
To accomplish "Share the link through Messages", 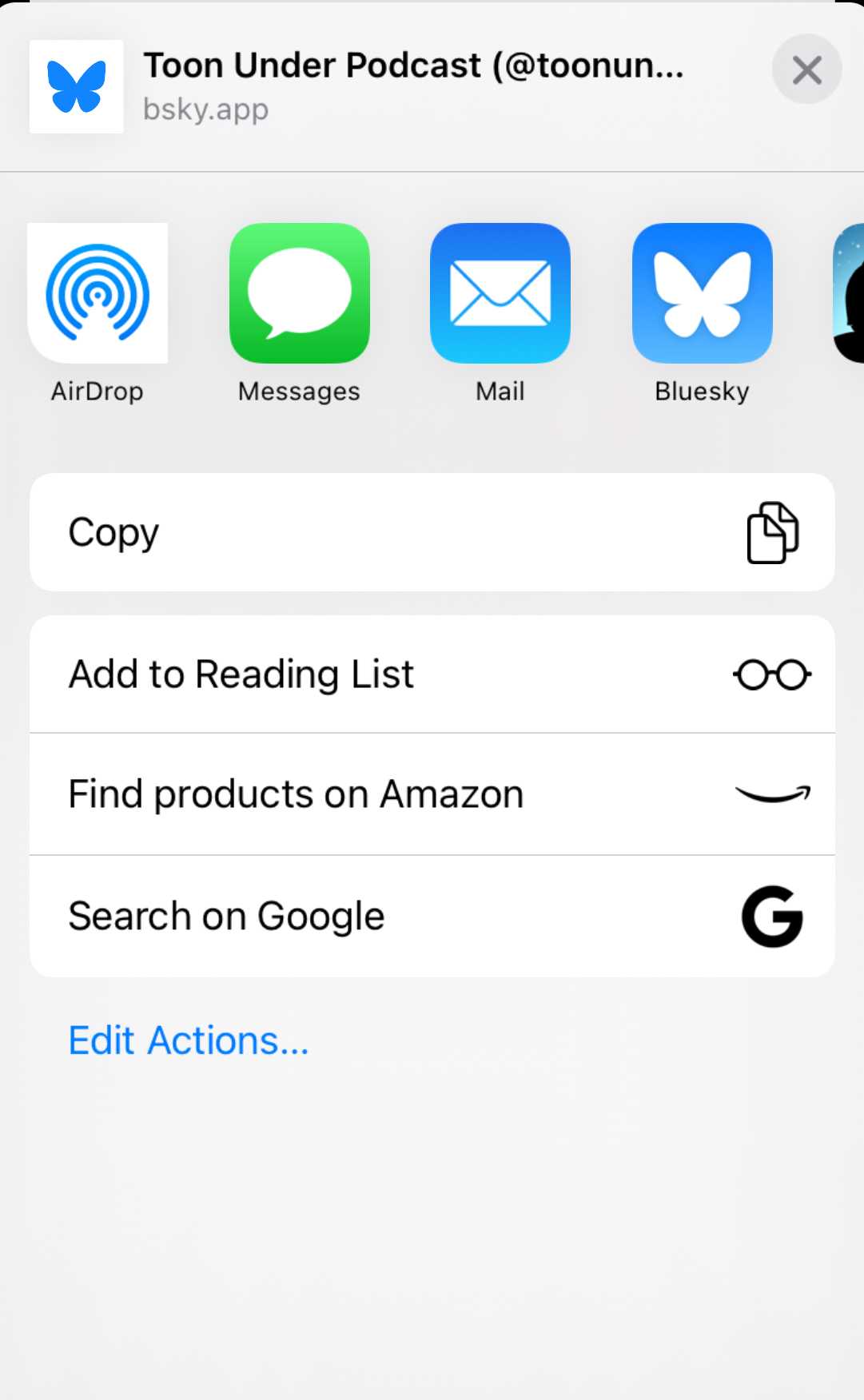I will point(299,294).
